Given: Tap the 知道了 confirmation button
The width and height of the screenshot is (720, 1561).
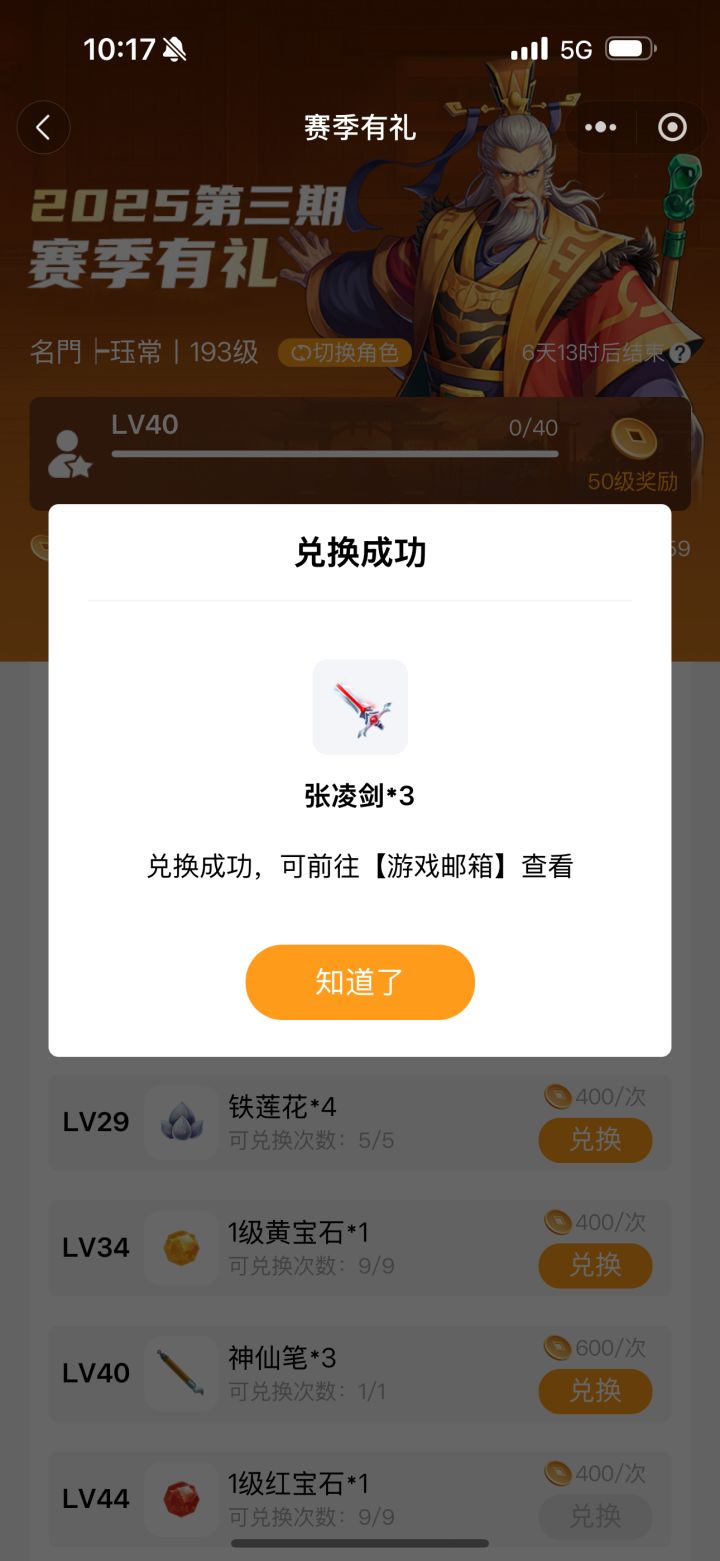Looking at the screenshot, I should pyautogui.click(x=360, y=982).
